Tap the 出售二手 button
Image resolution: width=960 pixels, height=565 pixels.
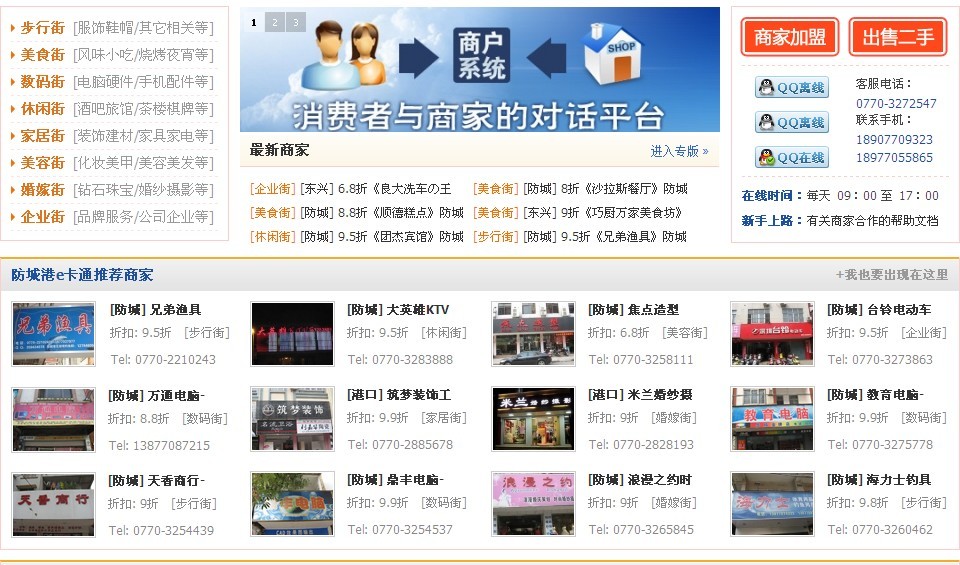coord(898,38)
